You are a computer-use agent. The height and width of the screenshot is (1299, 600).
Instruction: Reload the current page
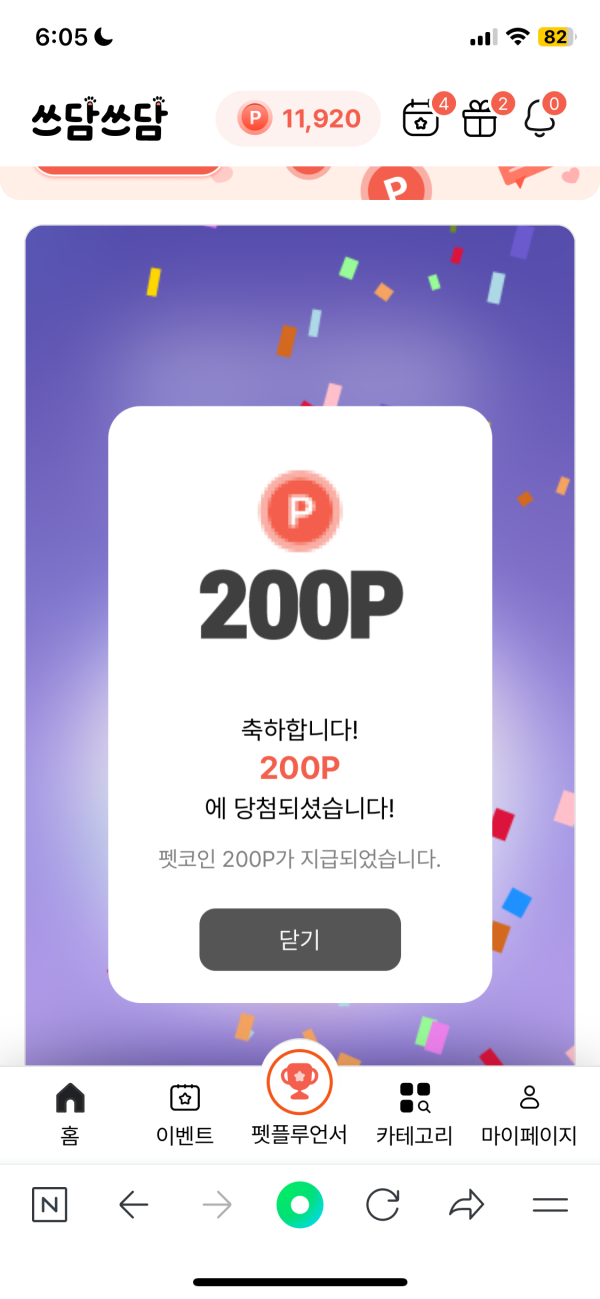click(x=383, y=1205)
